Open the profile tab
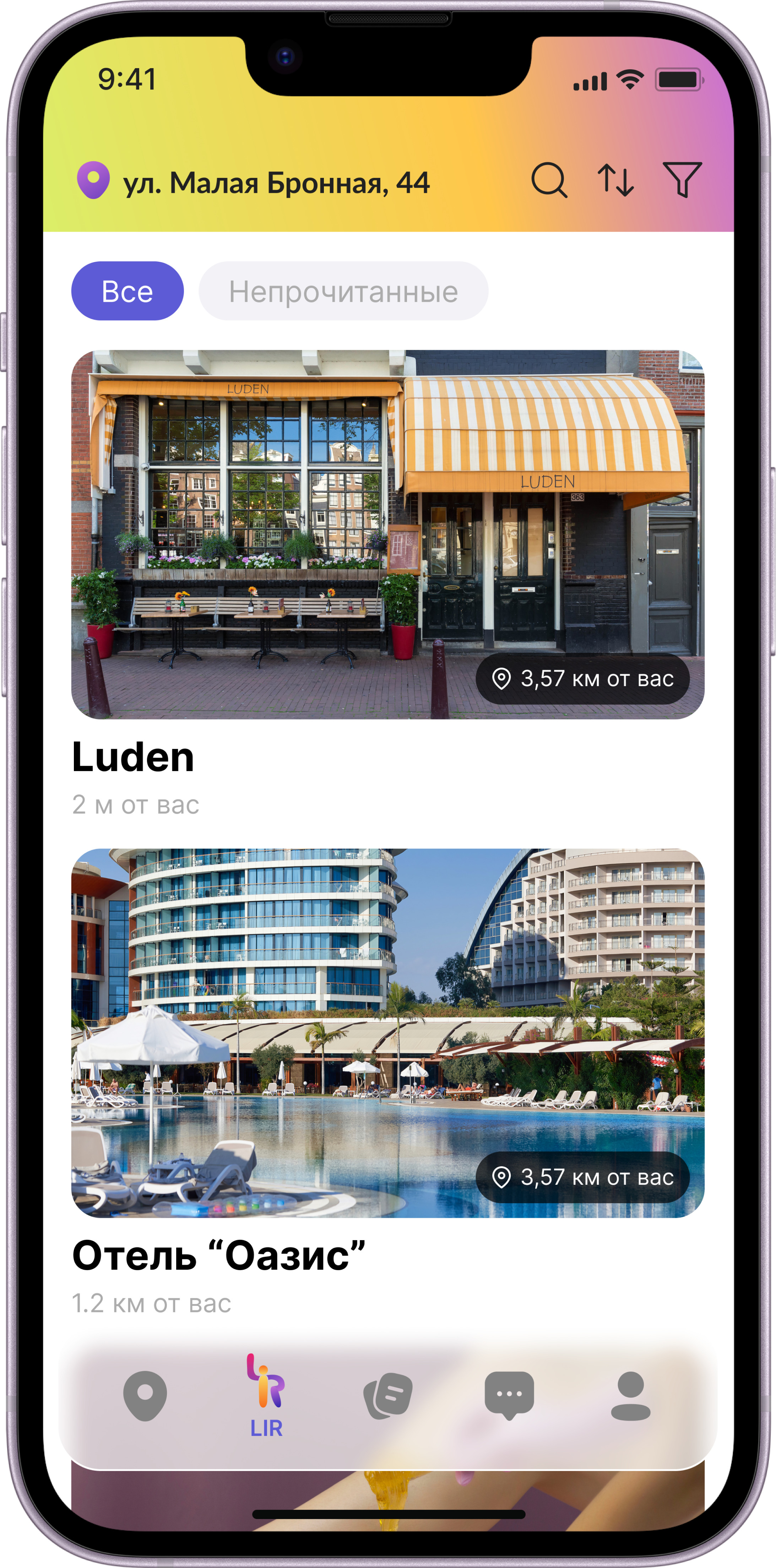Image resolution: width=776 pixels, height=1568 pixels. [x=630, y=1395]
